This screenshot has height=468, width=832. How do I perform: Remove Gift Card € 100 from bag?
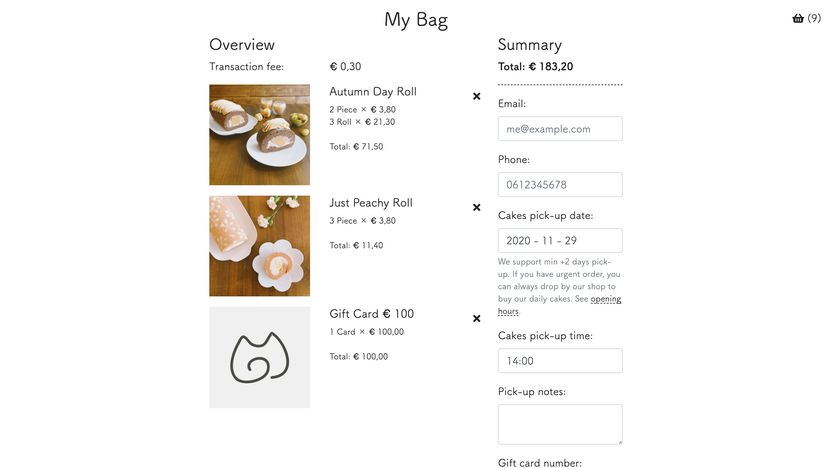tap(476, 319)
